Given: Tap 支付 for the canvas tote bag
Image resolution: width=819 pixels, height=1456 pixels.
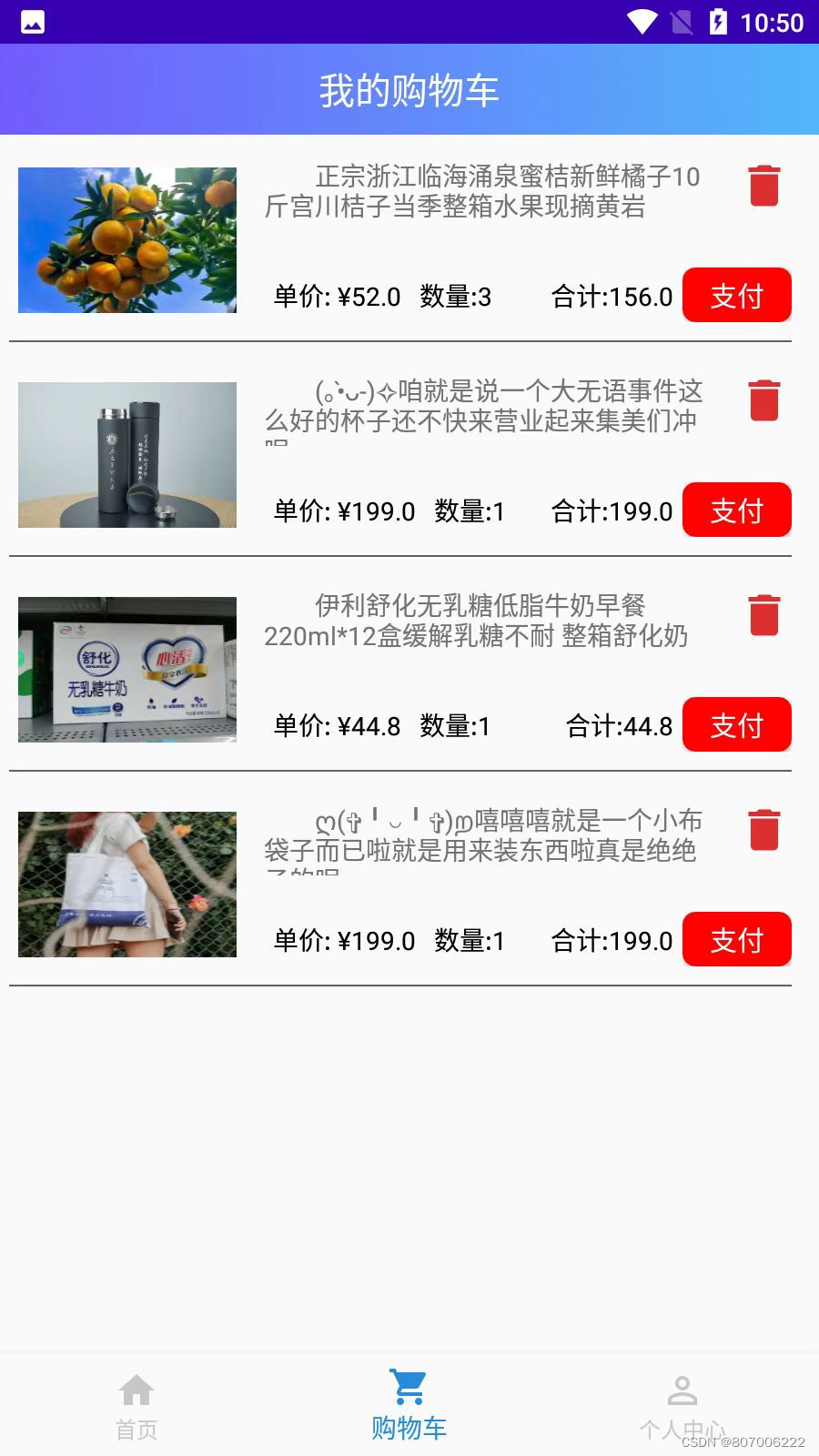Looking at the screenshot, I should 736,940.
